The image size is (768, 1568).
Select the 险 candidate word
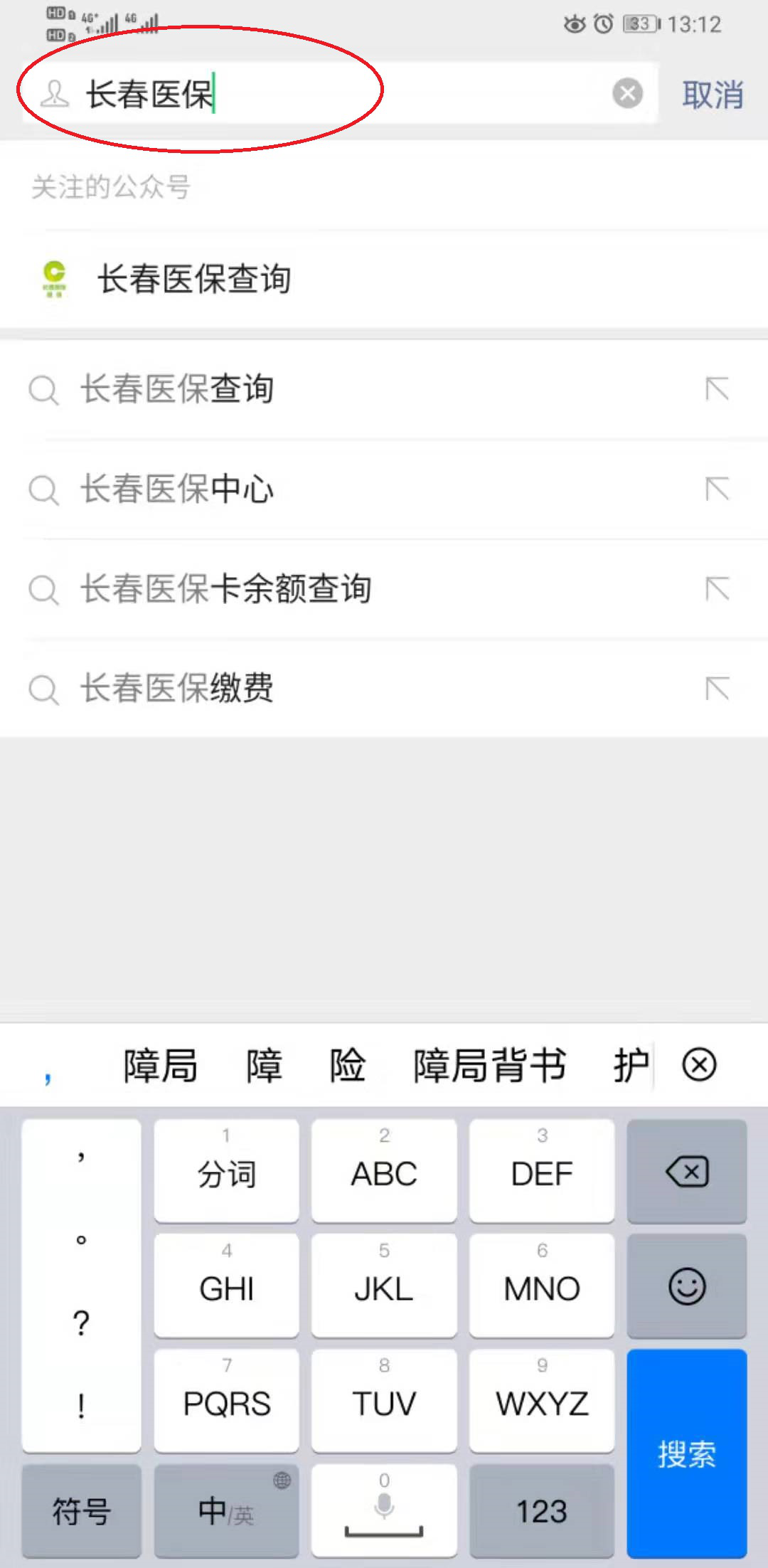348,1064
